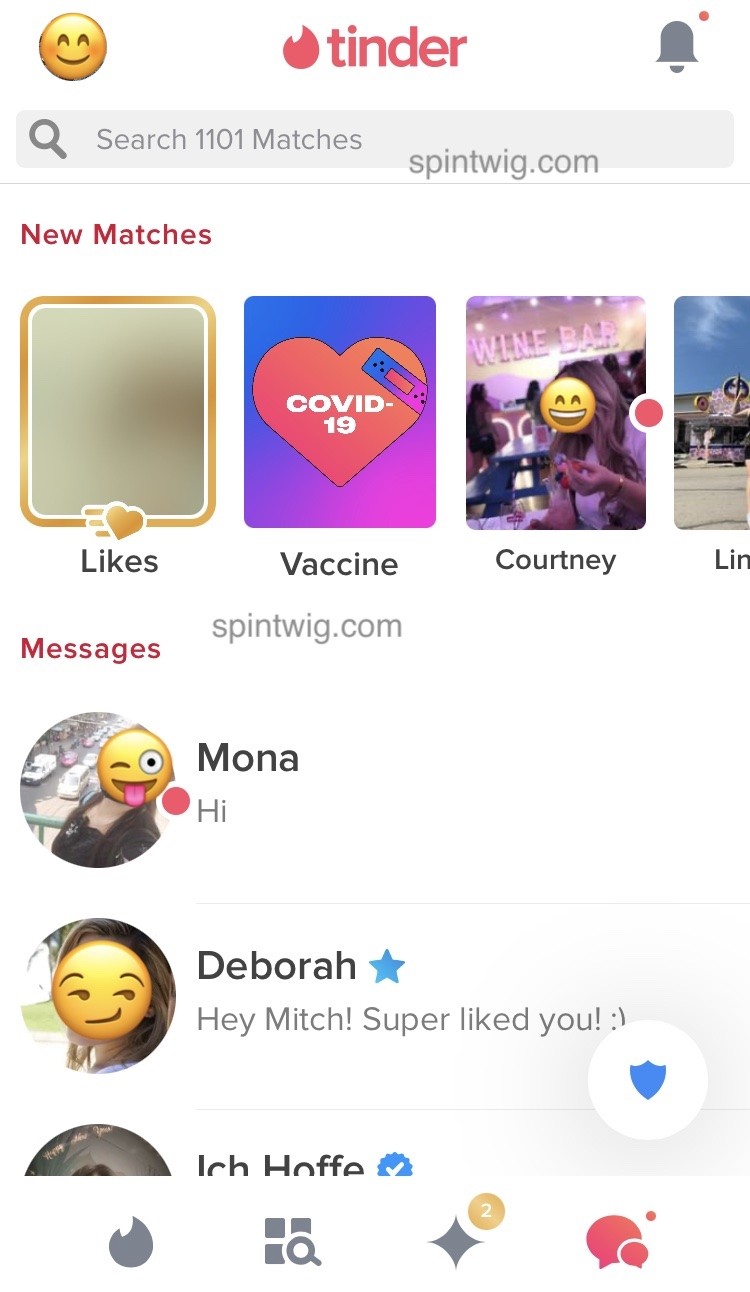The width and height of the screenshot is (750, 1292).
Task: Open the COVID-19 Vaccine card
Action: pyautogui.click(x=339, y=411)
